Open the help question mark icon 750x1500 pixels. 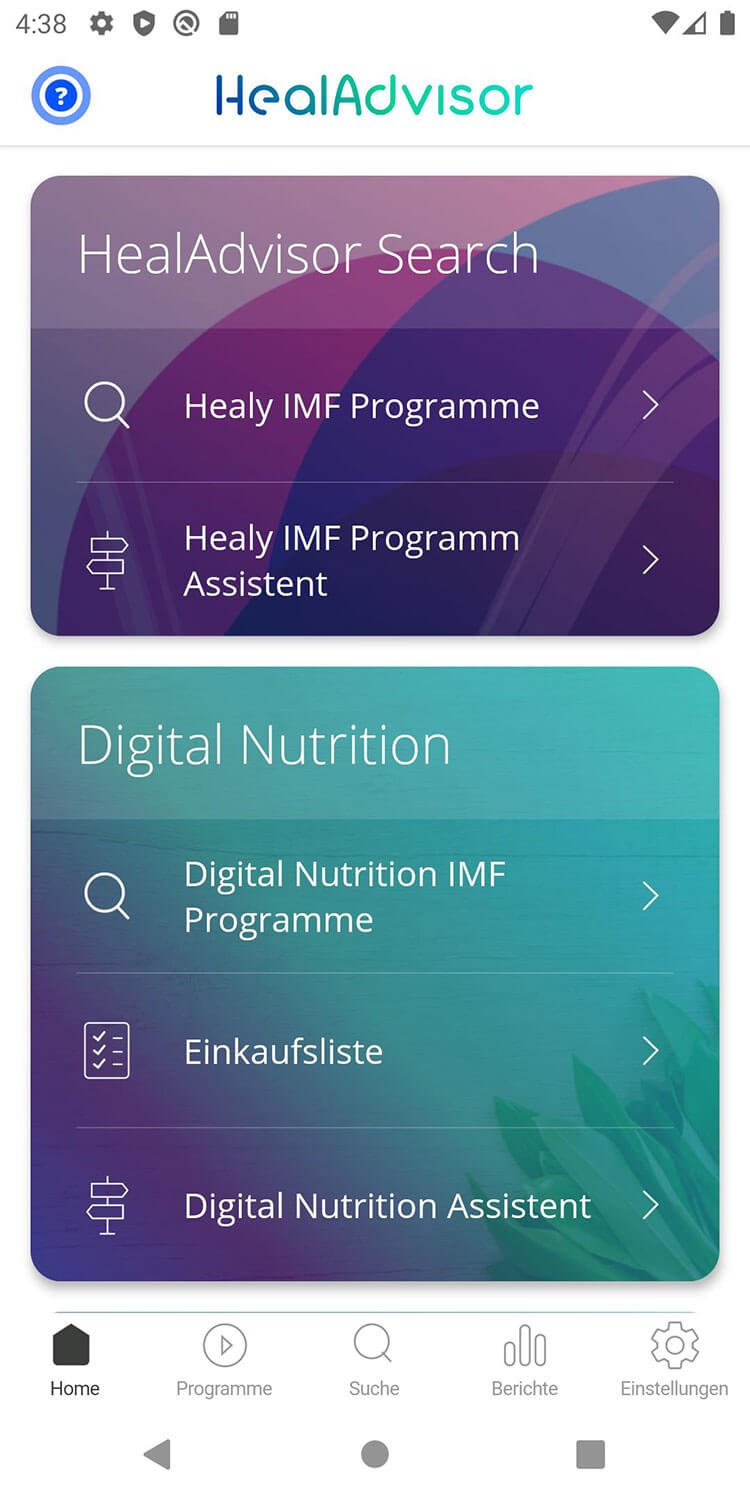(61, 96)
